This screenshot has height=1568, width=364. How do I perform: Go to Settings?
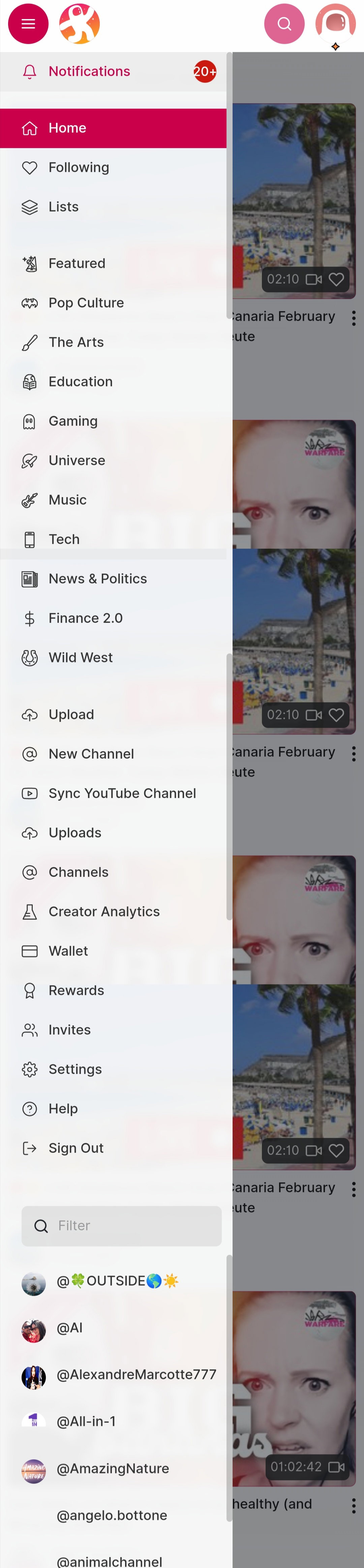[113, 1069]
